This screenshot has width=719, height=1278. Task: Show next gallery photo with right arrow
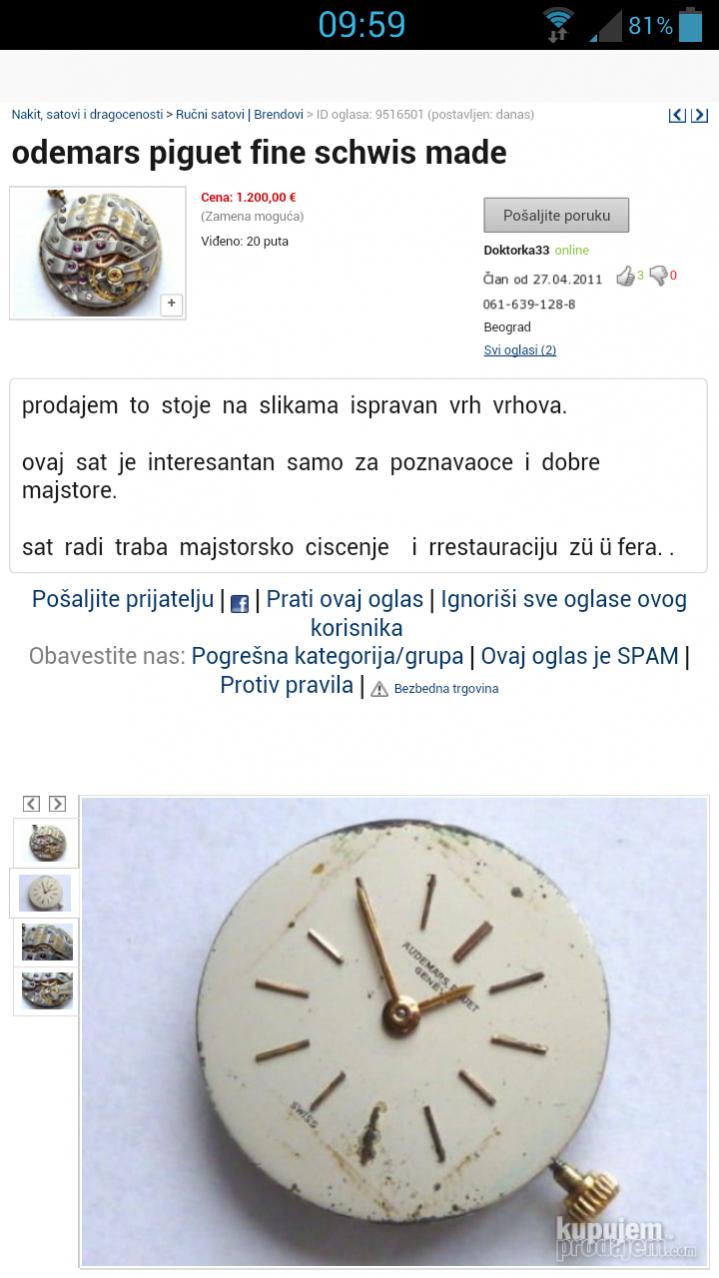point(57,803)
